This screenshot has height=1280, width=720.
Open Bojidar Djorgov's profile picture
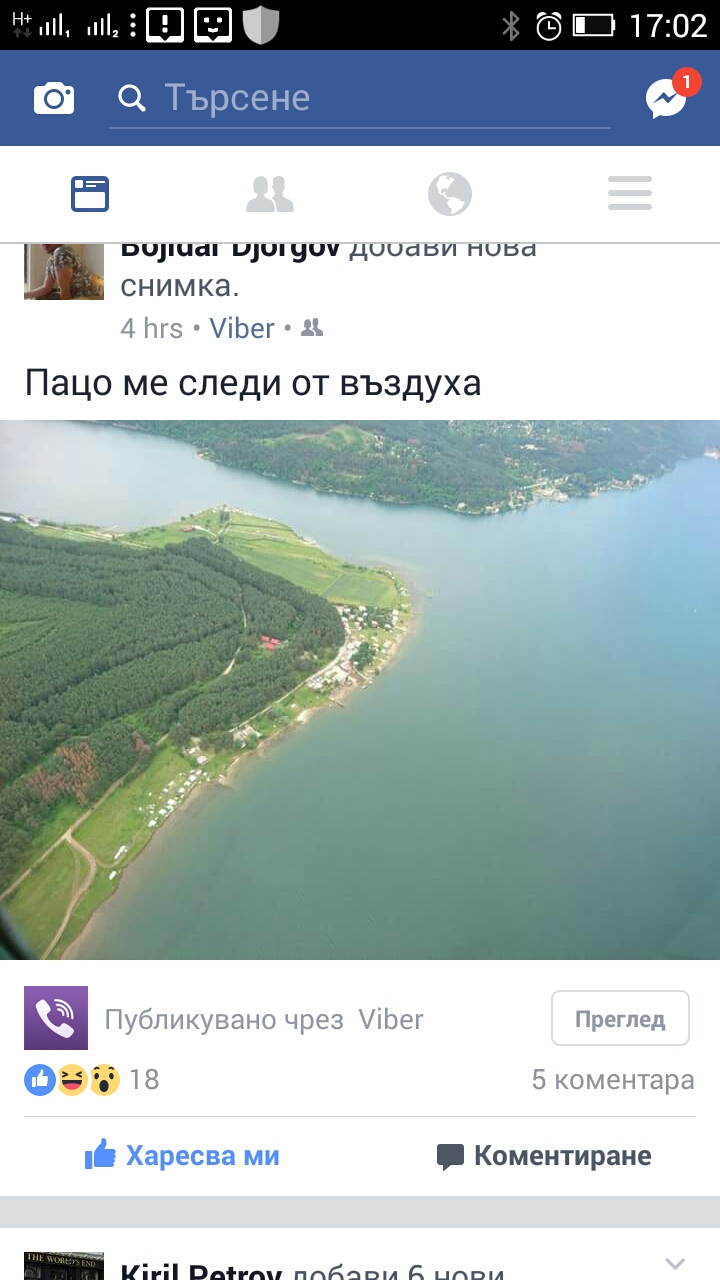point(64,271)
